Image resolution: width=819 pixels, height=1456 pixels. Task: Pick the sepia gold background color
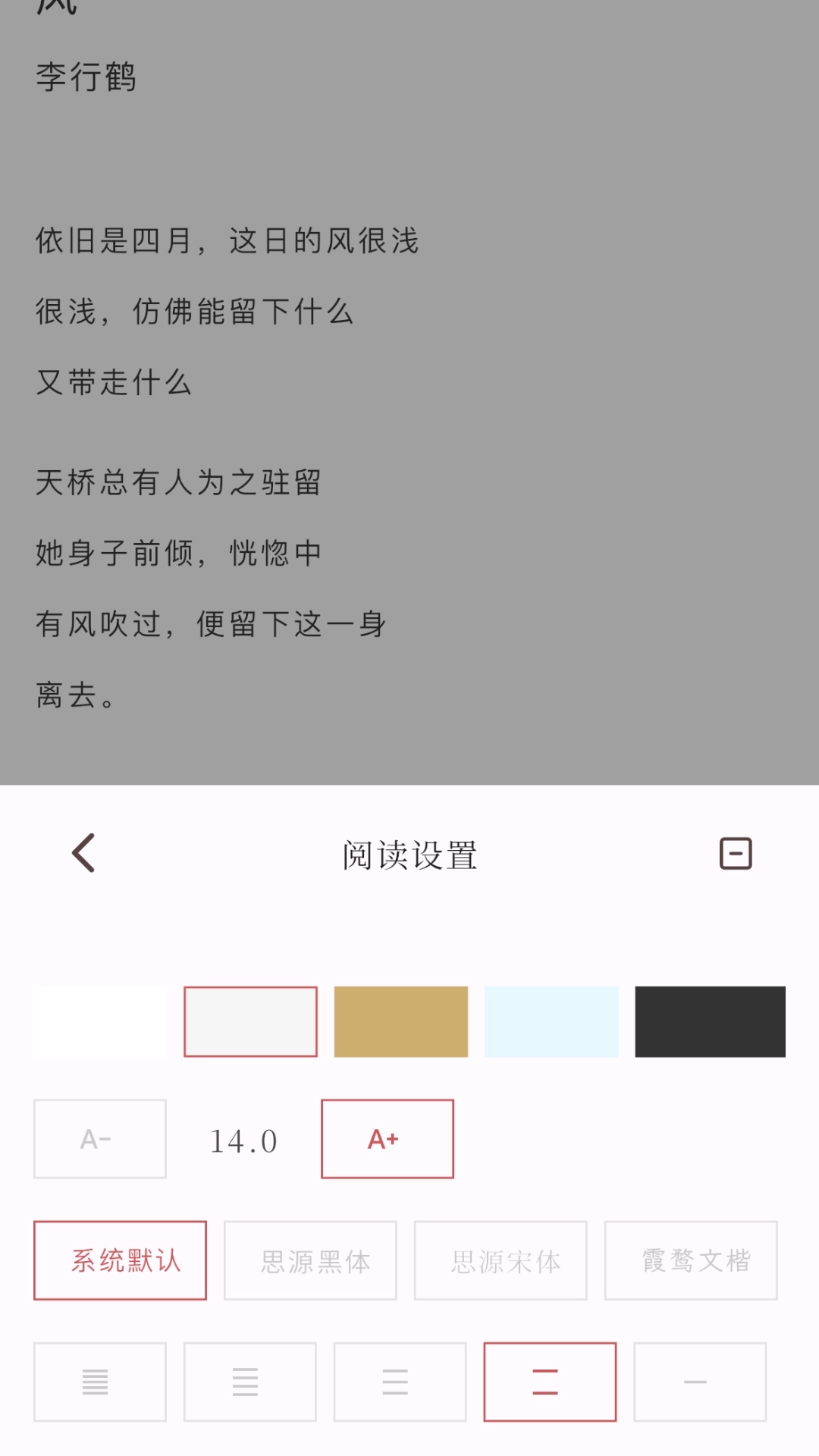click(400, 1021)
